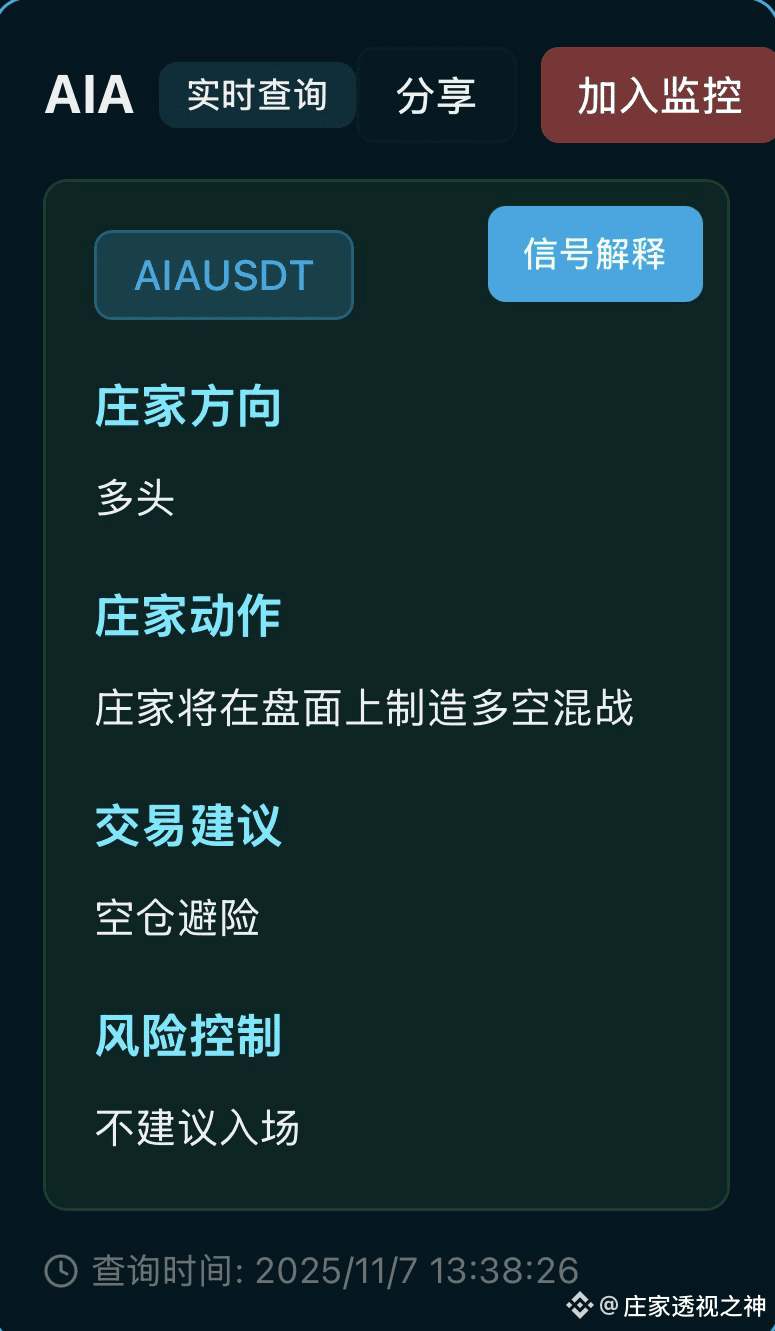Share this AIA query result
Screen dimensions: 775x1331
(436, 95)
